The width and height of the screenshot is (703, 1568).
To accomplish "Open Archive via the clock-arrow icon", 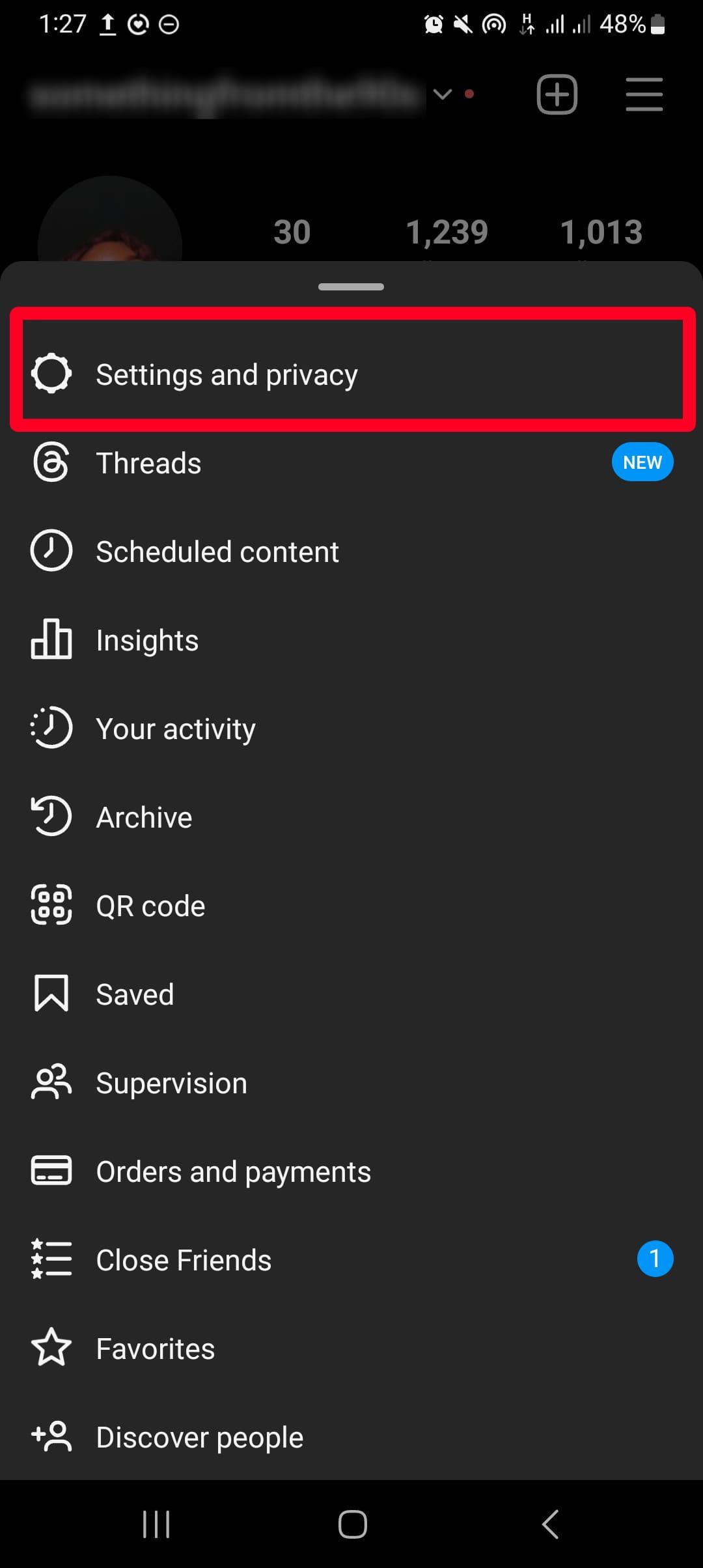I will tap(51, 816).
